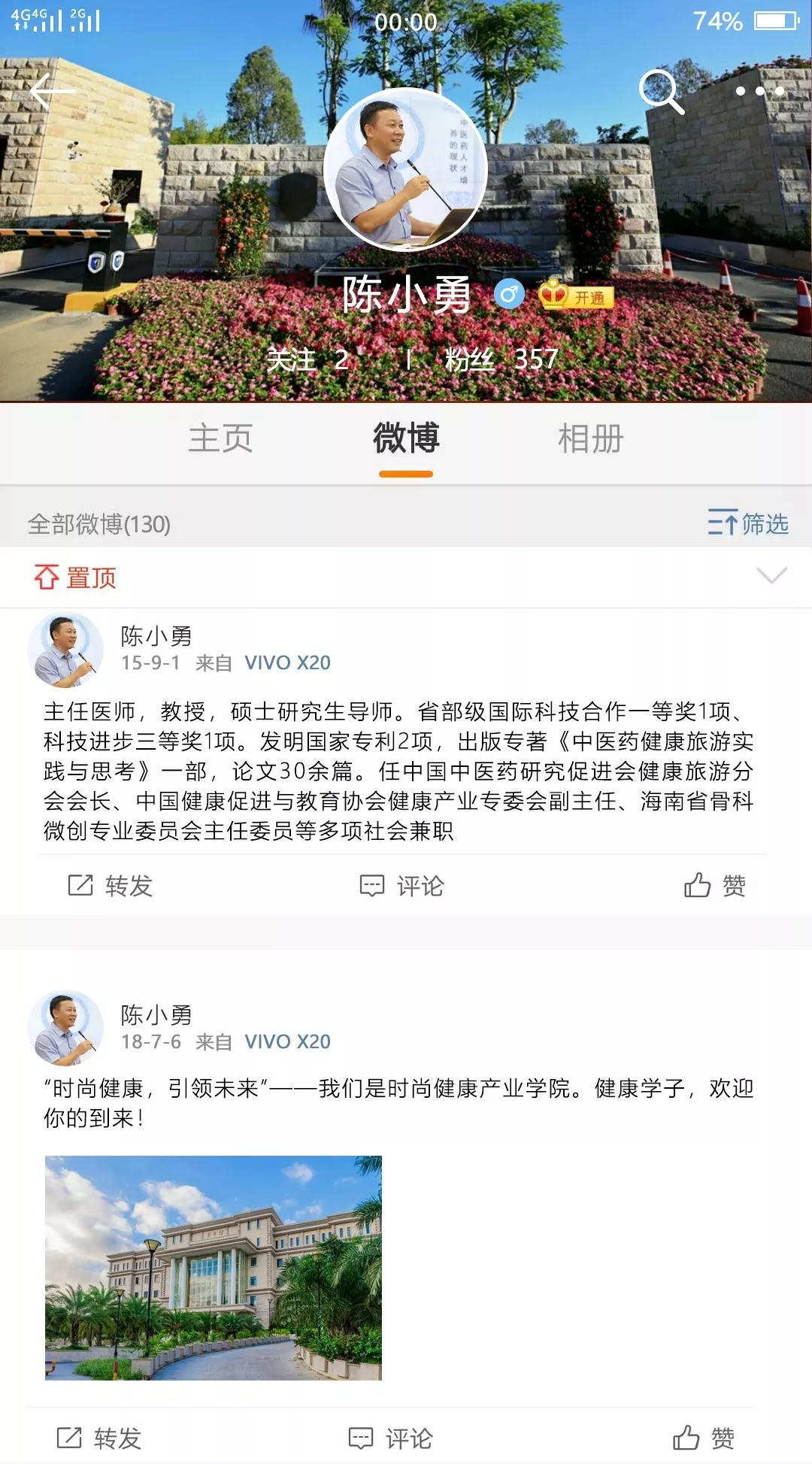Viewport: 812px width, 1464px height.
Task: View the 粉丝 357 followers list
Action: [x=501, y=359]
